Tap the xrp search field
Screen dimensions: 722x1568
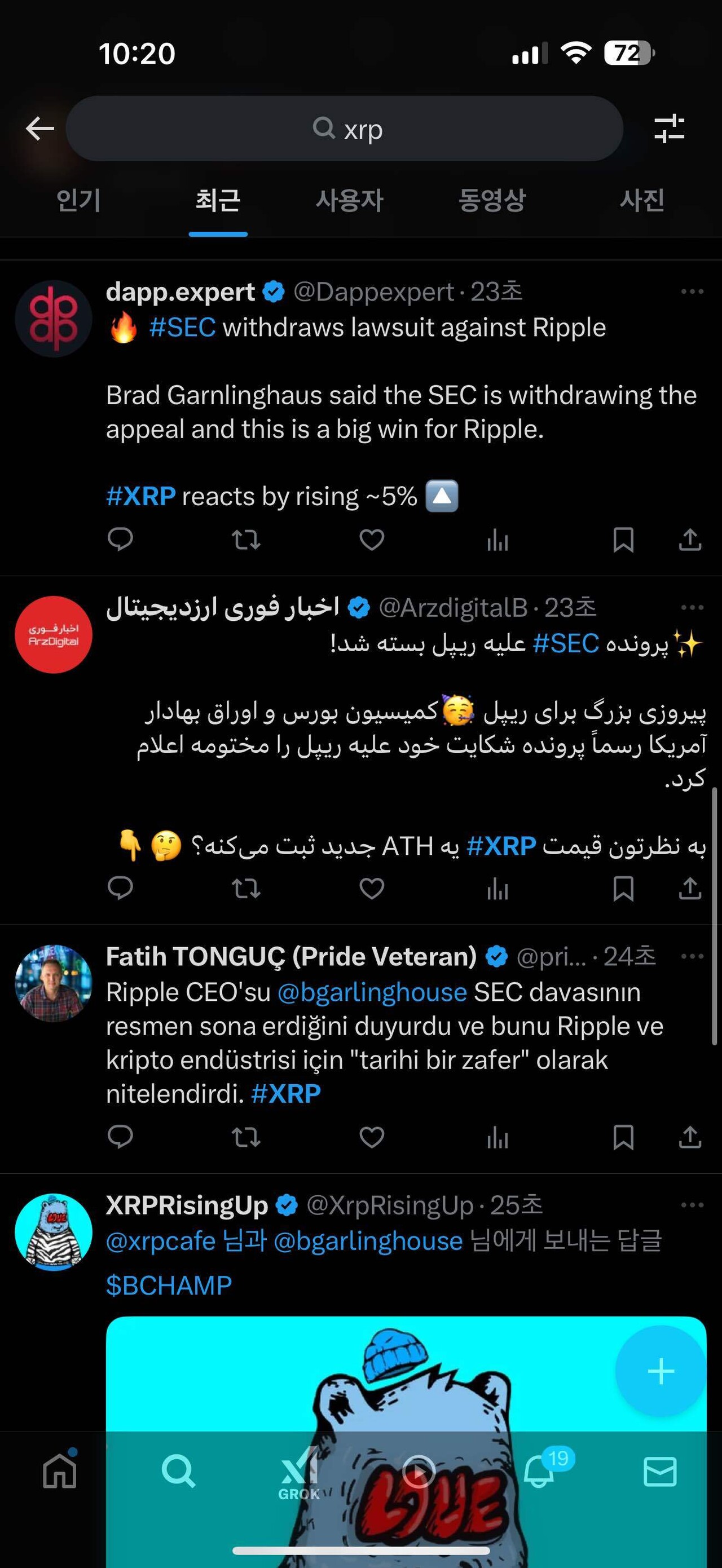pos(345,129)
